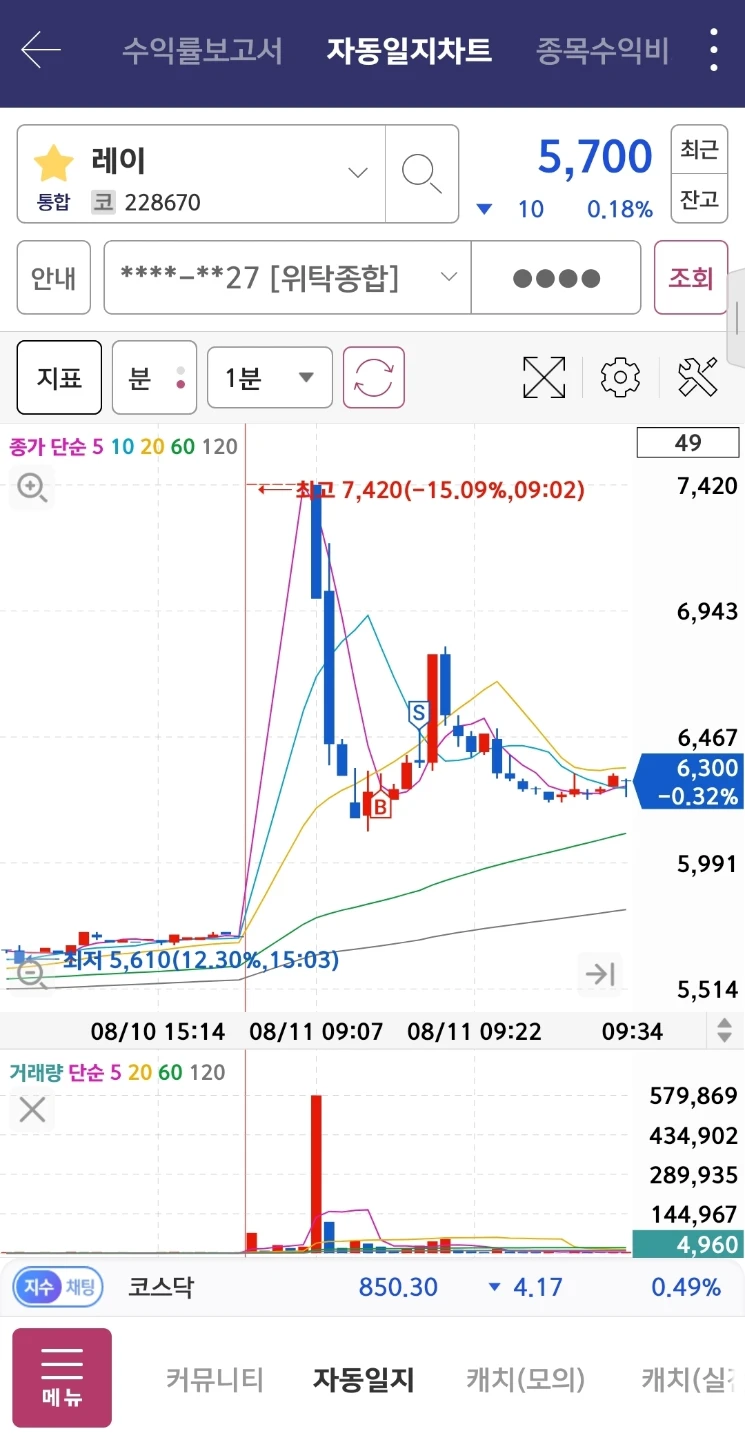Search for a stock with the magnifier

coord(422,174)
